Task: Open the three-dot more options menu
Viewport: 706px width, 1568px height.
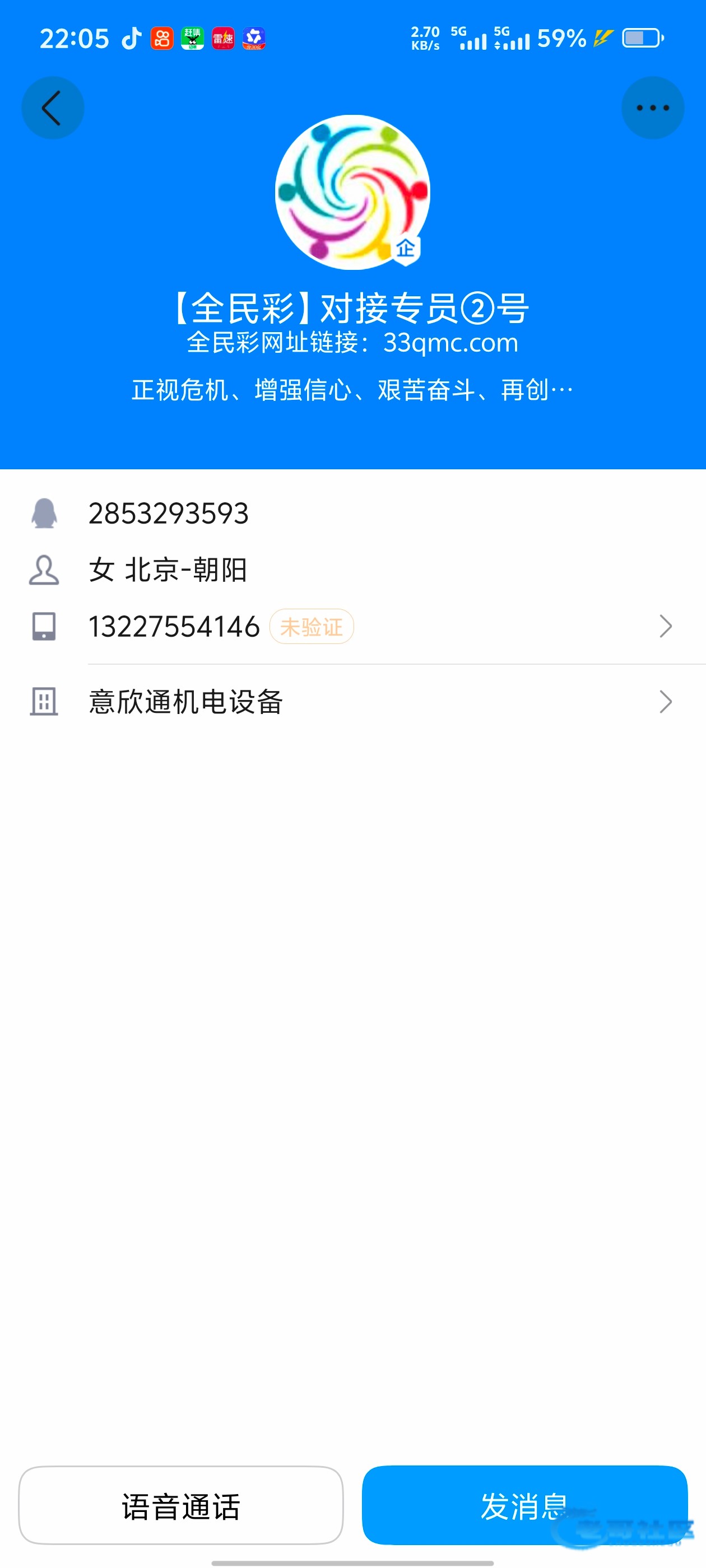Action: point(652,108)
